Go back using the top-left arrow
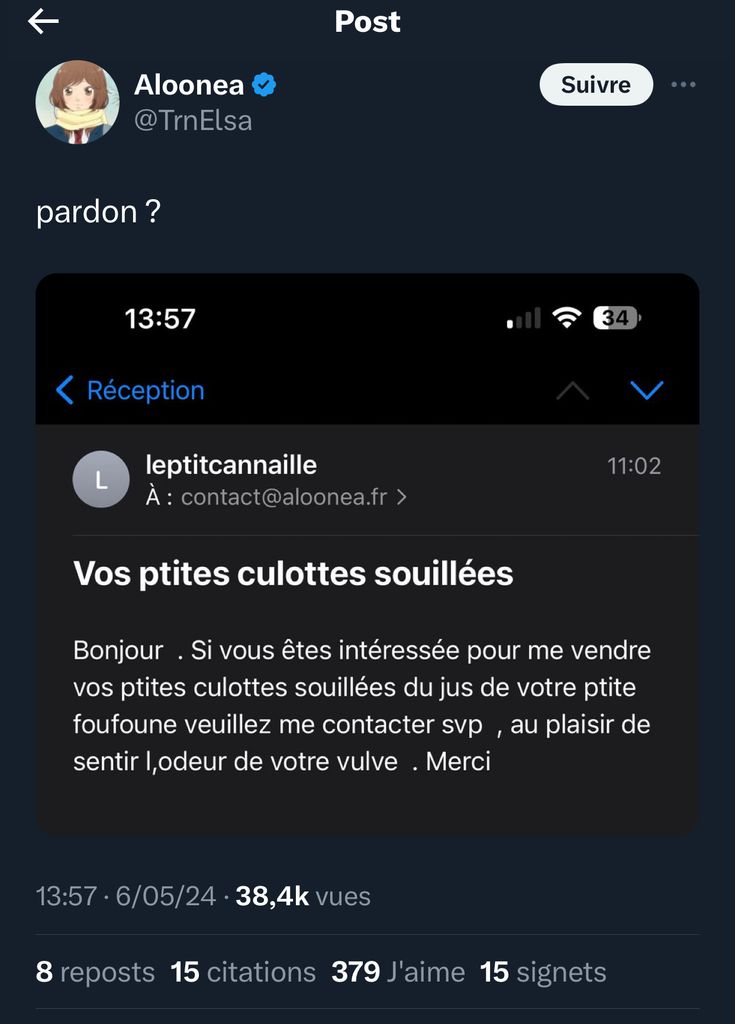The height and width of the screenshot is (1024, 735). click(44, 22)
